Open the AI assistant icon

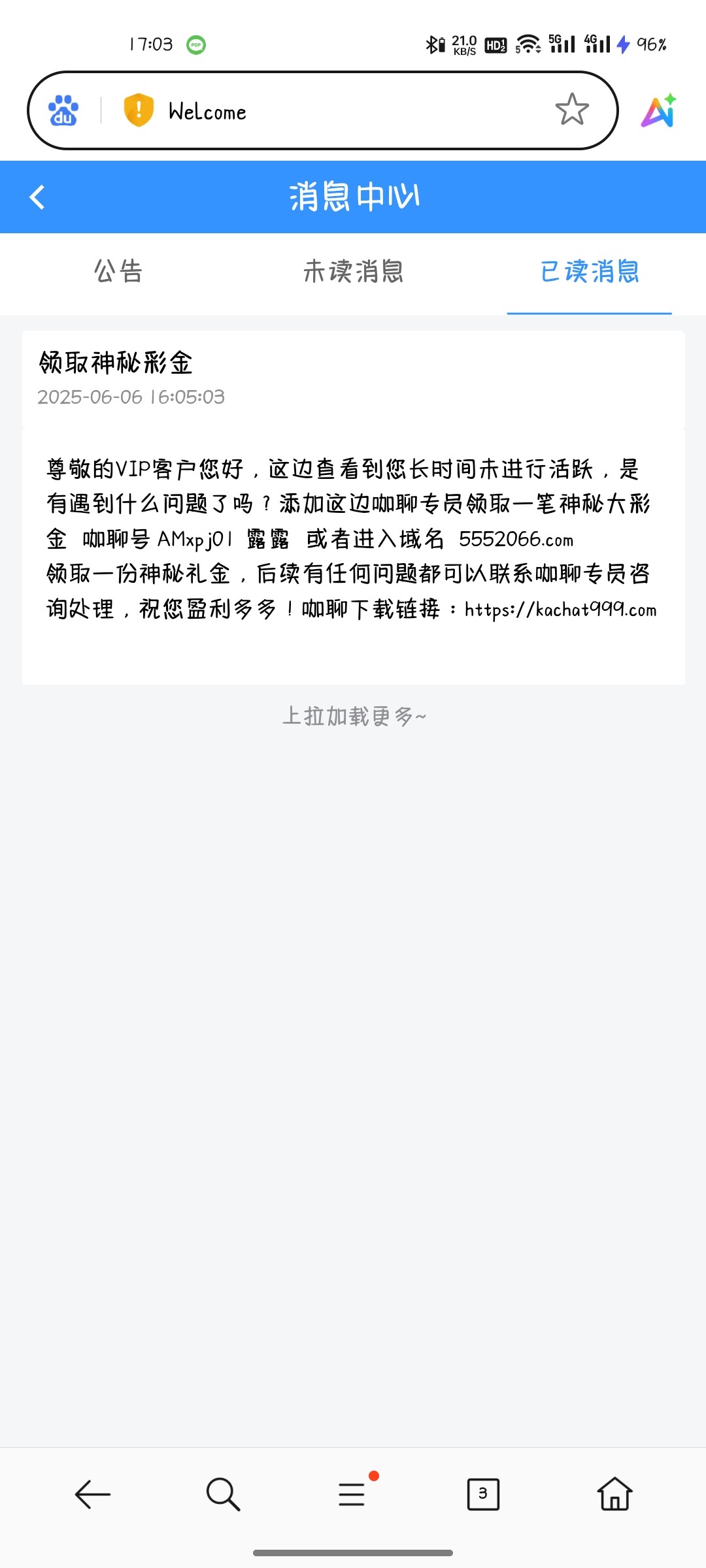point(658,110)
